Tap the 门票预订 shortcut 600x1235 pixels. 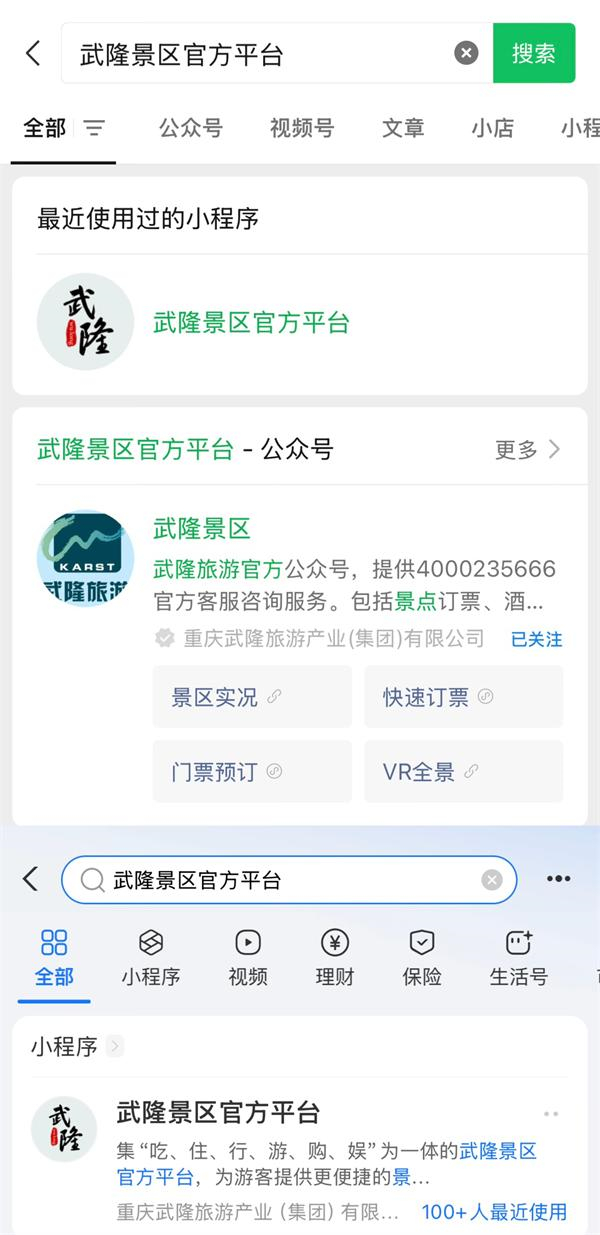click(x=252, y=772)
